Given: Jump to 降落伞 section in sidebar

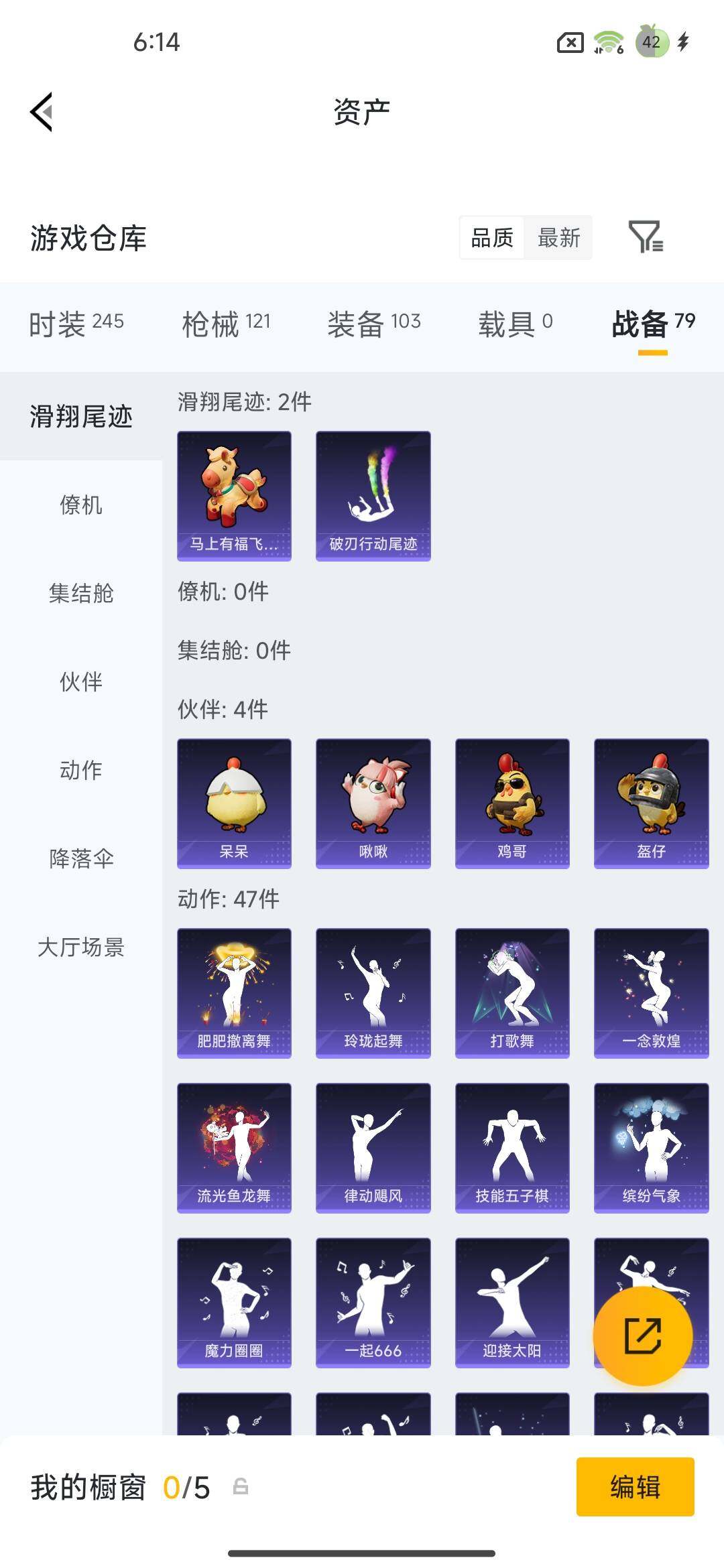Looking at the screenshot, I should (80, 860).
